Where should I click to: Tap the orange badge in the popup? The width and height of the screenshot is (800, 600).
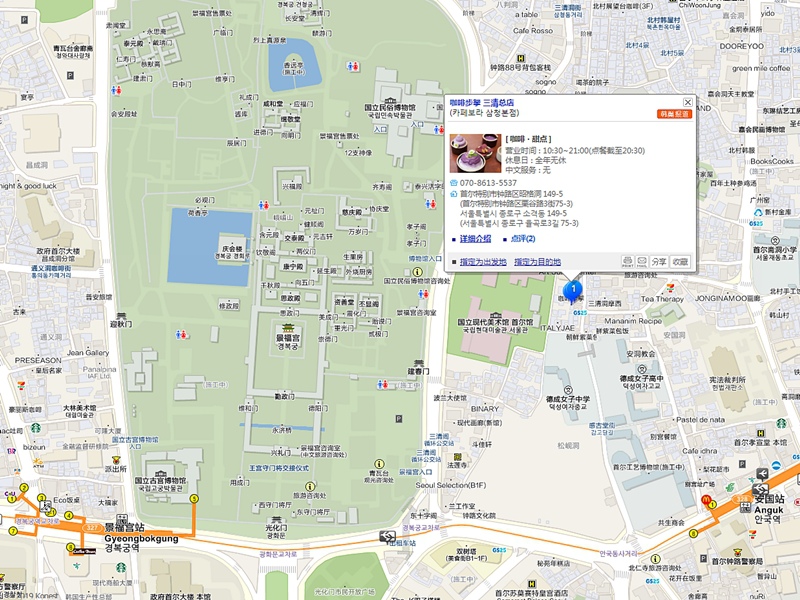pyautogui.click(x=674, y=115)
